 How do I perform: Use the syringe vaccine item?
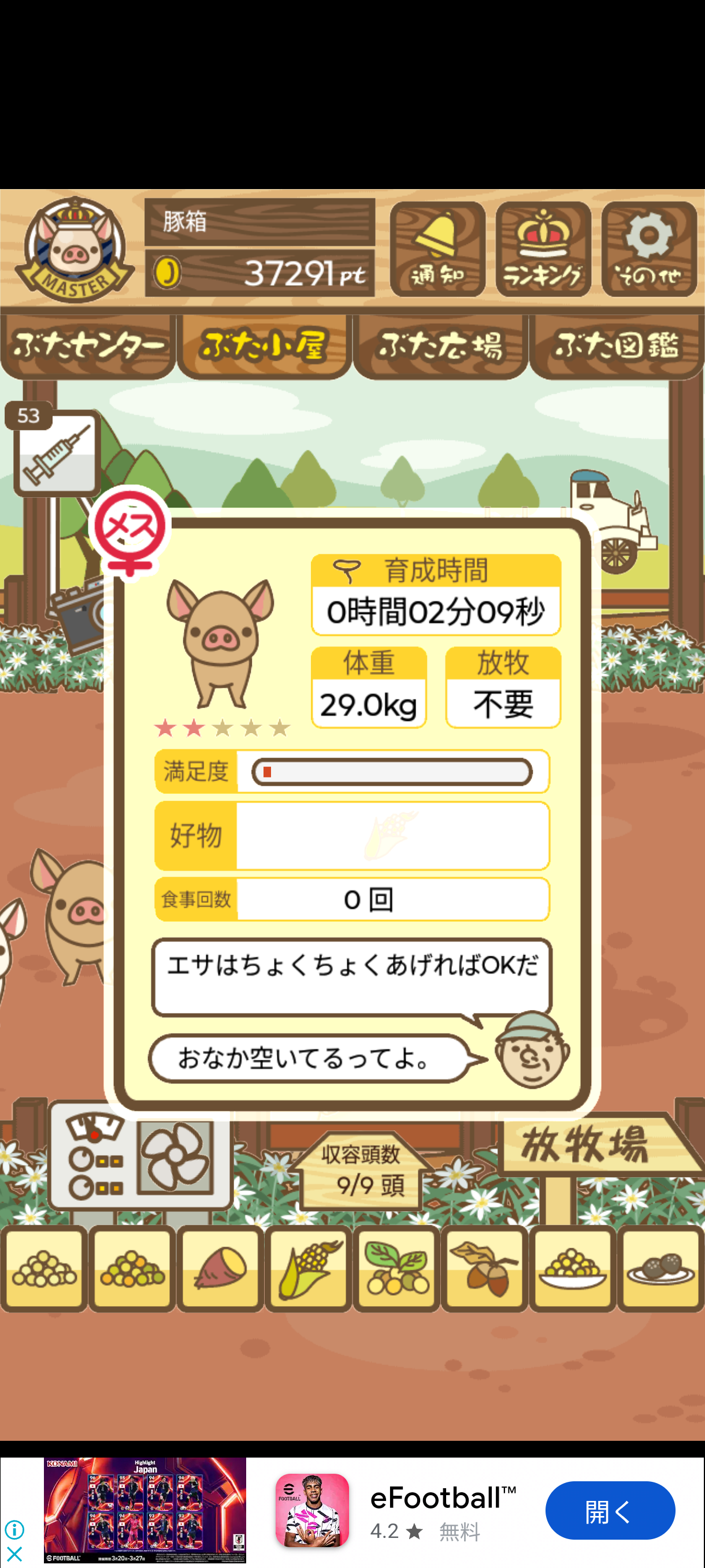56,452
